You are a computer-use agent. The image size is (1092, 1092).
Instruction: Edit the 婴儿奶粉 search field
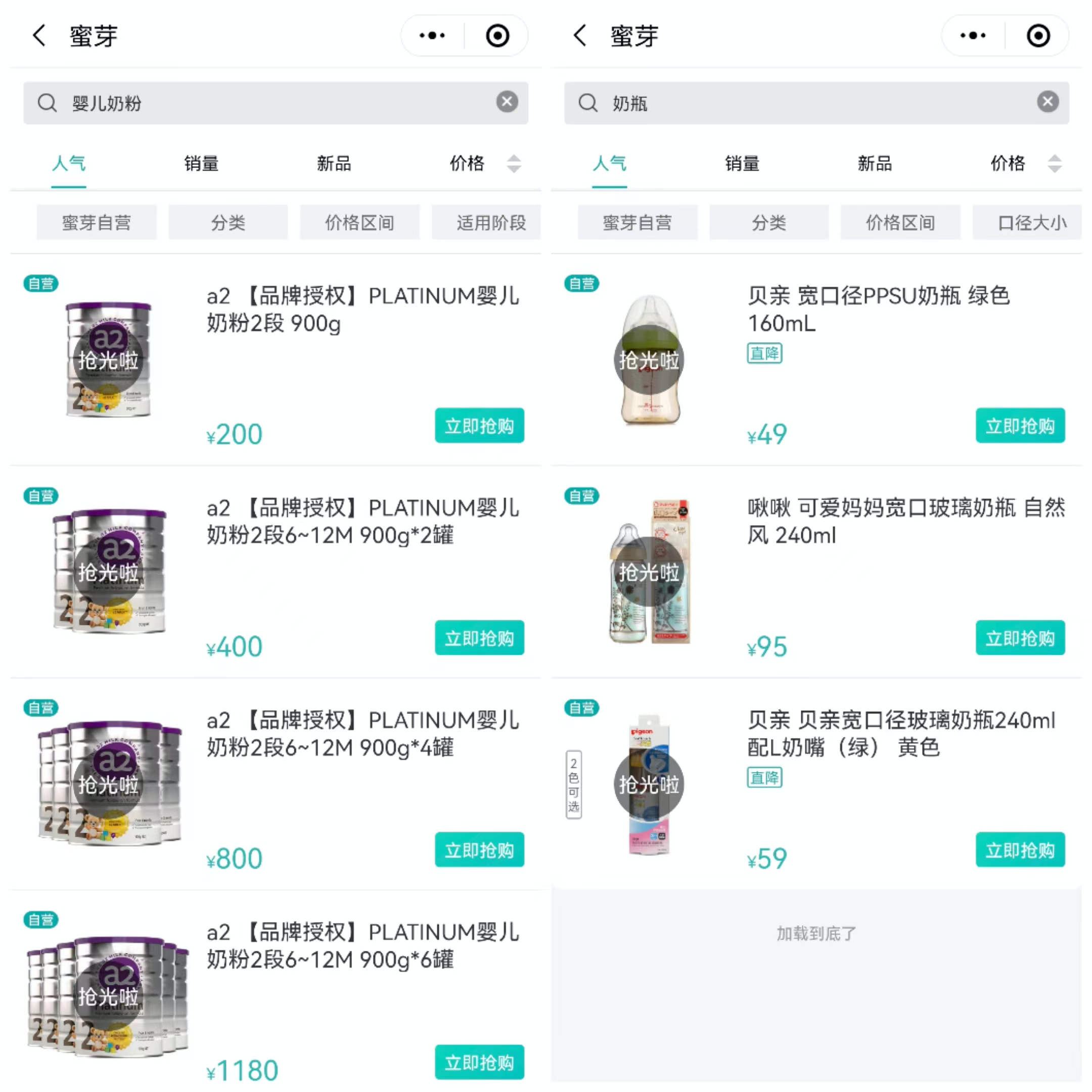[x=271, y=103]
